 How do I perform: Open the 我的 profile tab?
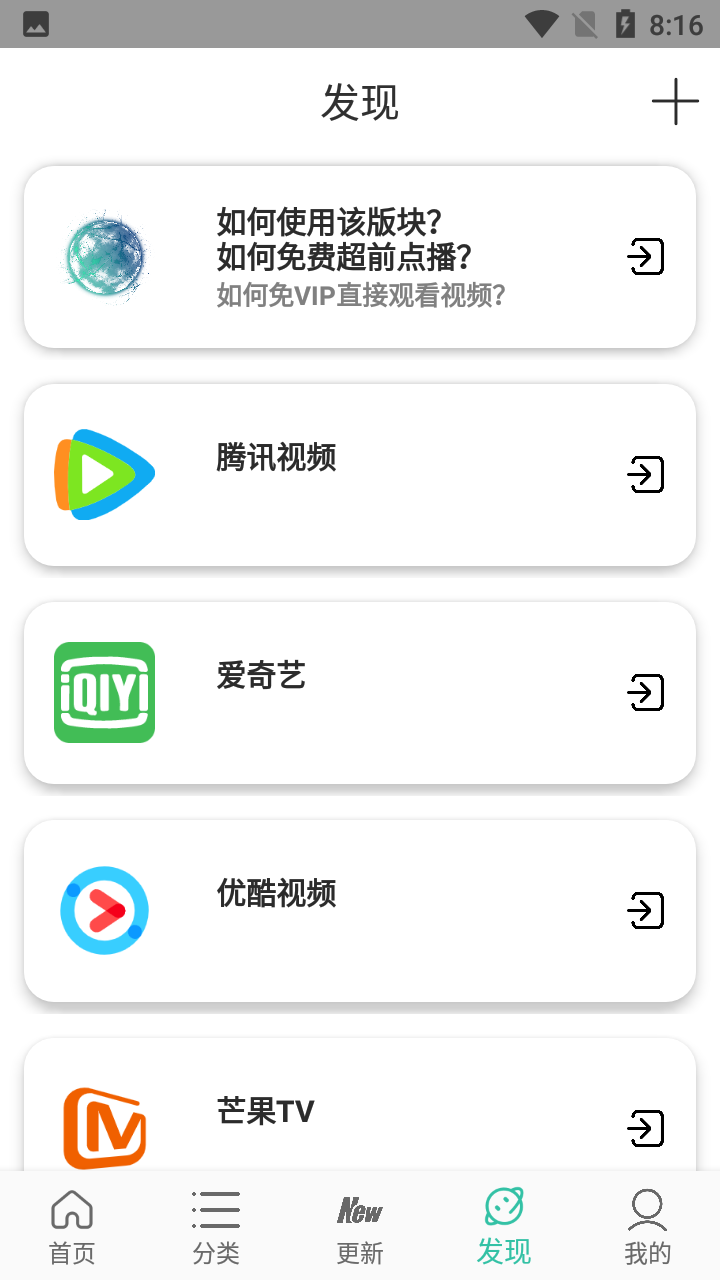point(647,1226)
